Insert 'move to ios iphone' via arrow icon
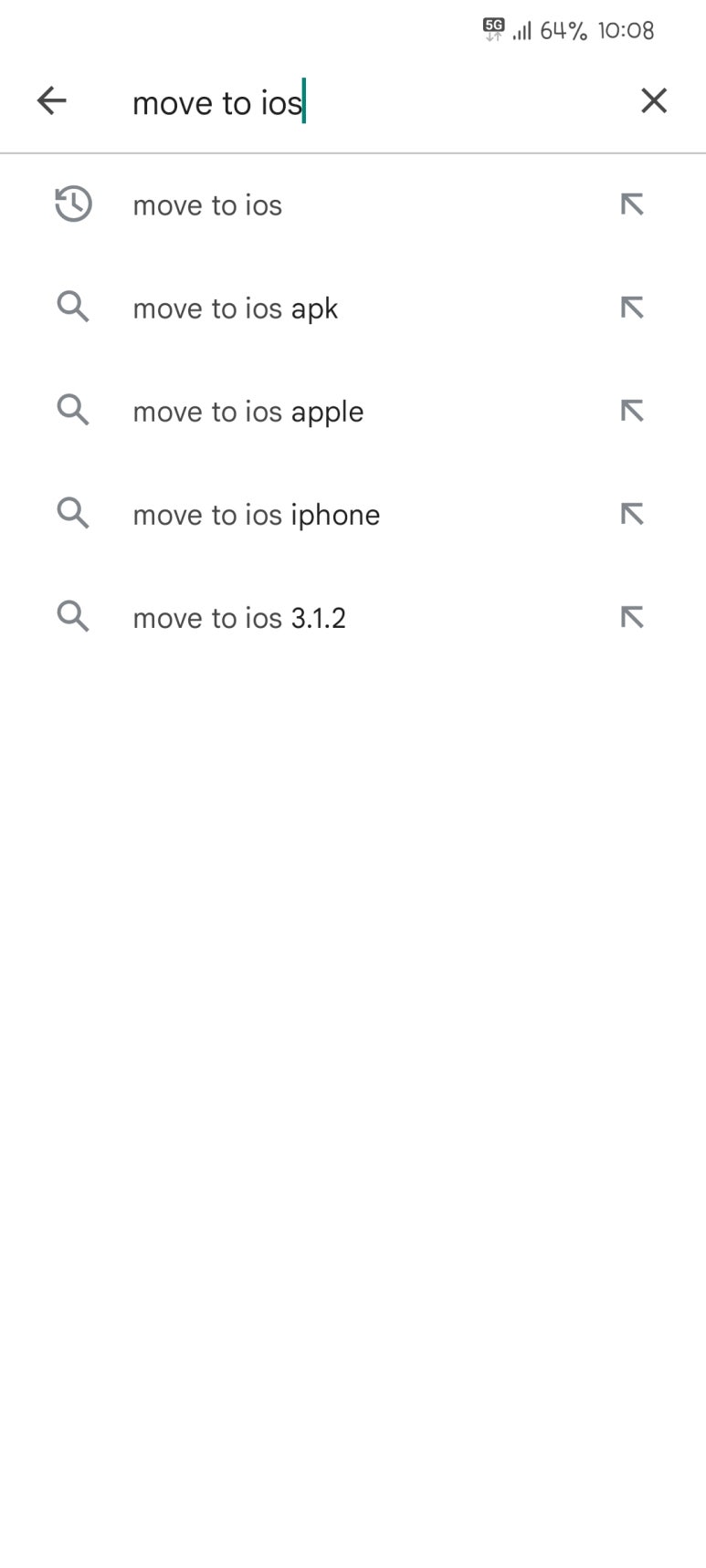Viewport: 706px width, 1568px height. (x=632, y=514)
